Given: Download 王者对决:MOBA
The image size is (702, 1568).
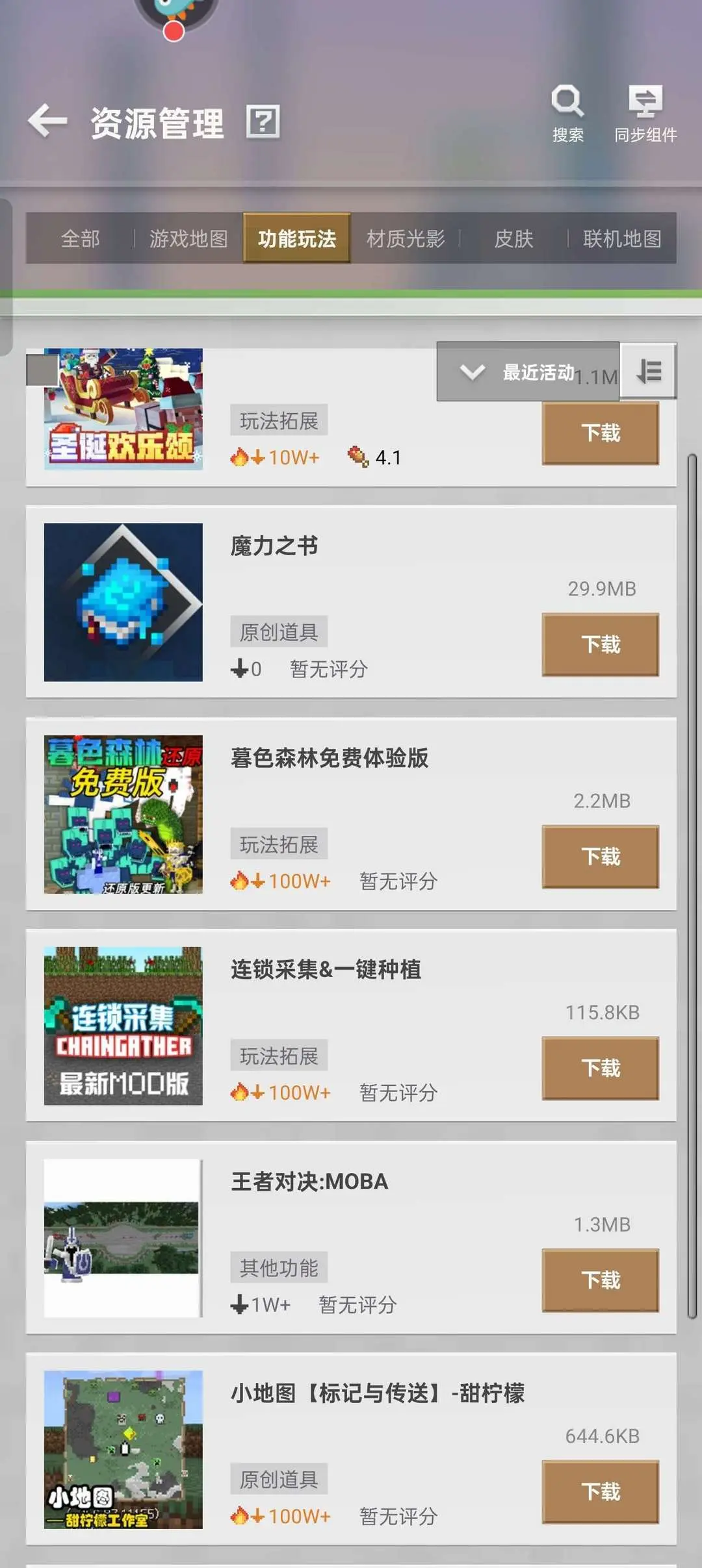Looking at the screenshot, I should [601, 1280].
